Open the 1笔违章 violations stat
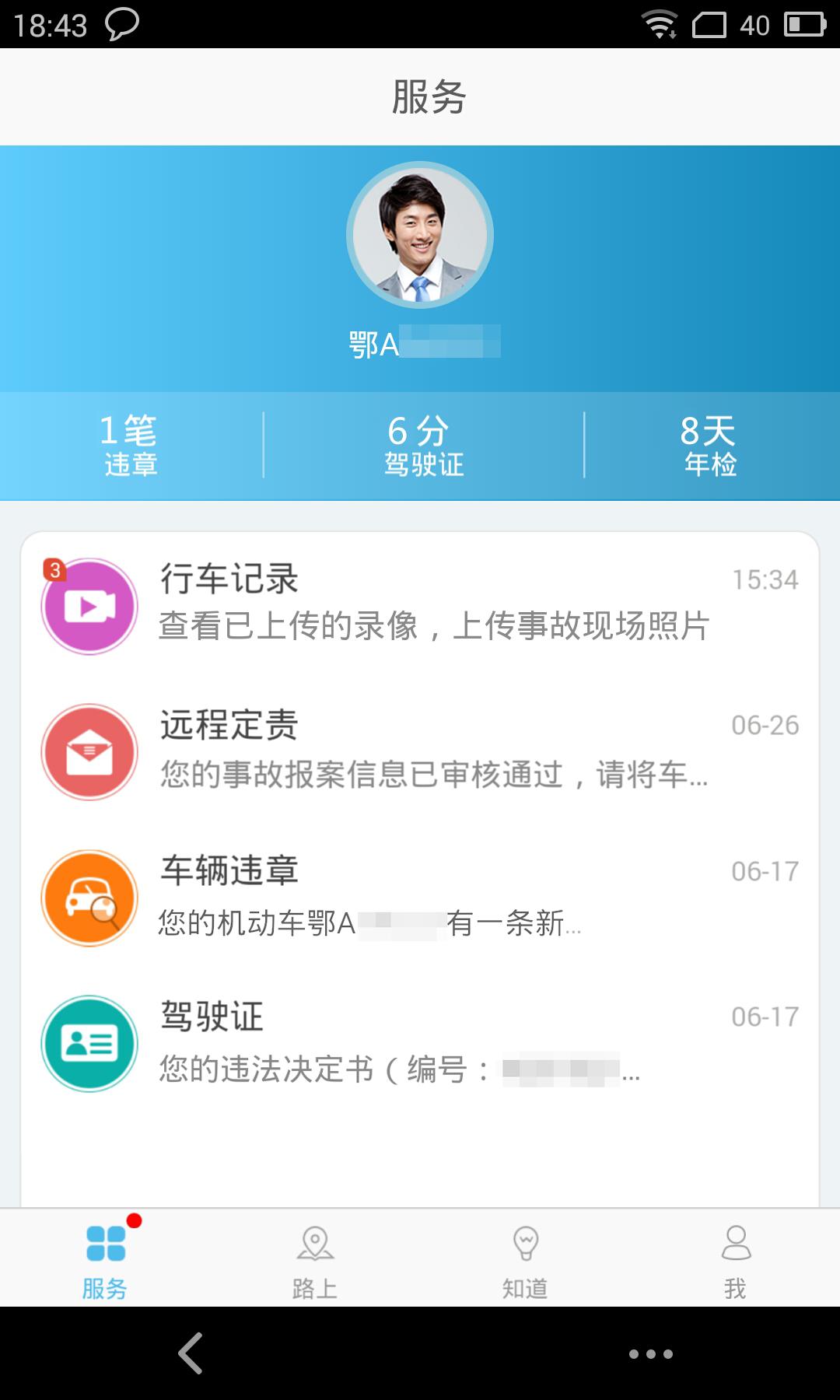 point(131,445)
